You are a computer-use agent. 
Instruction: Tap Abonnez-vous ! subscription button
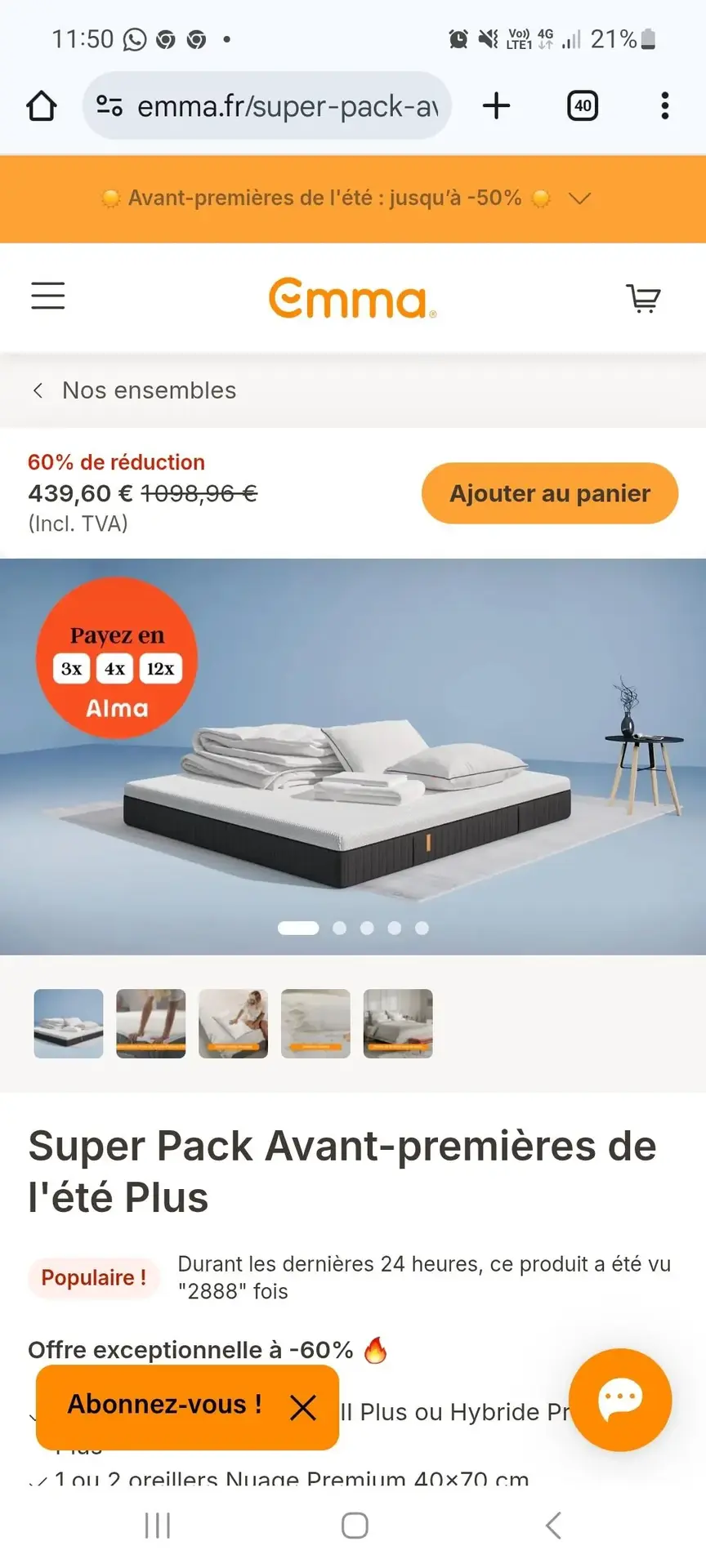(164, 1405)
